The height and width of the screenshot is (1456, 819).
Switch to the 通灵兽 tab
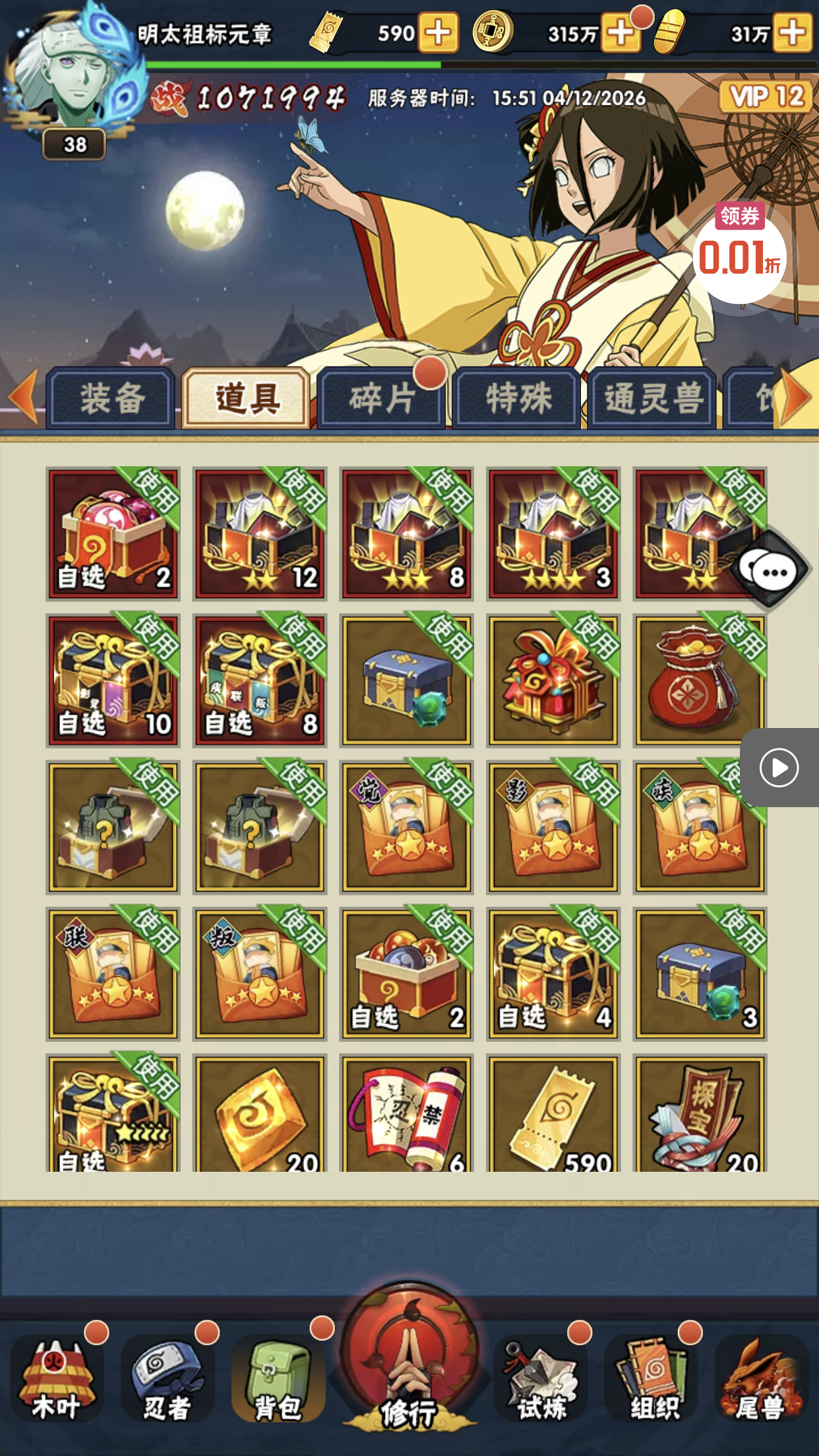pyautogui.click(x=652, y=400)
